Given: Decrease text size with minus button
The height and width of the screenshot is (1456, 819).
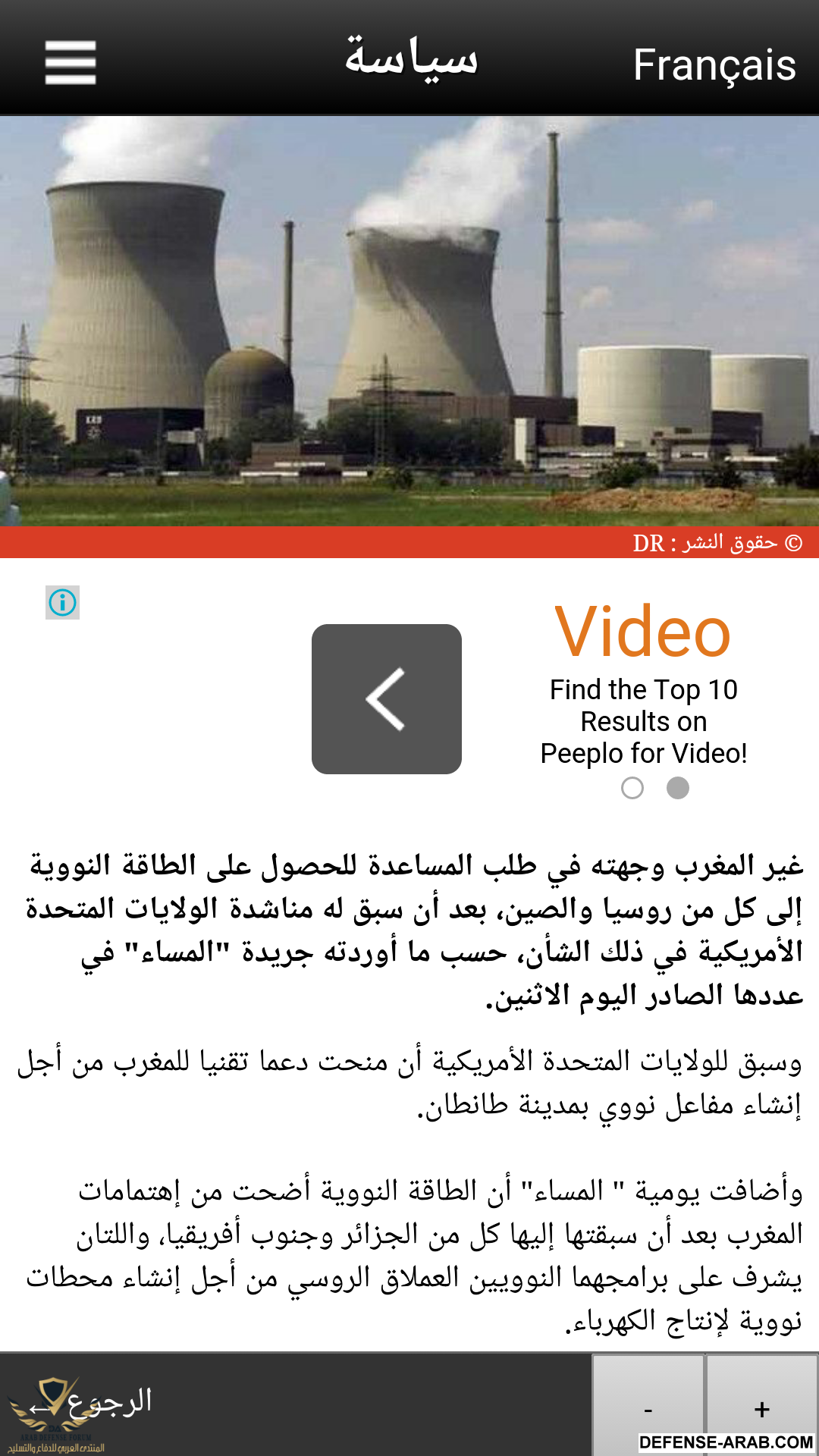Looking at the screenshot, I should (648, 1409).
